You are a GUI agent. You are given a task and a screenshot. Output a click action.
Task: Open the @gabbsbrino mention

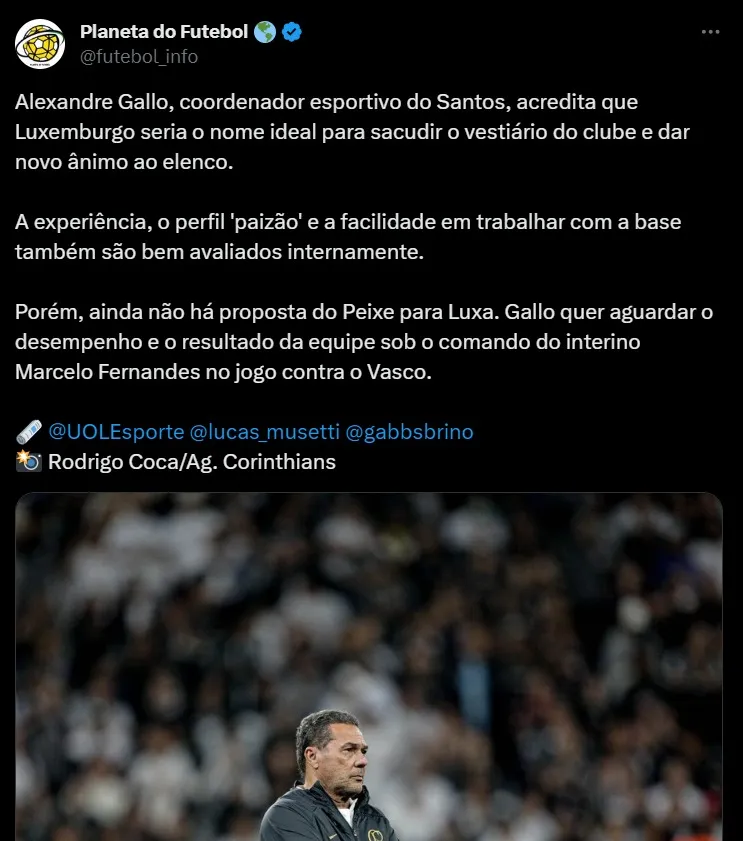click(x=409, y=432)
